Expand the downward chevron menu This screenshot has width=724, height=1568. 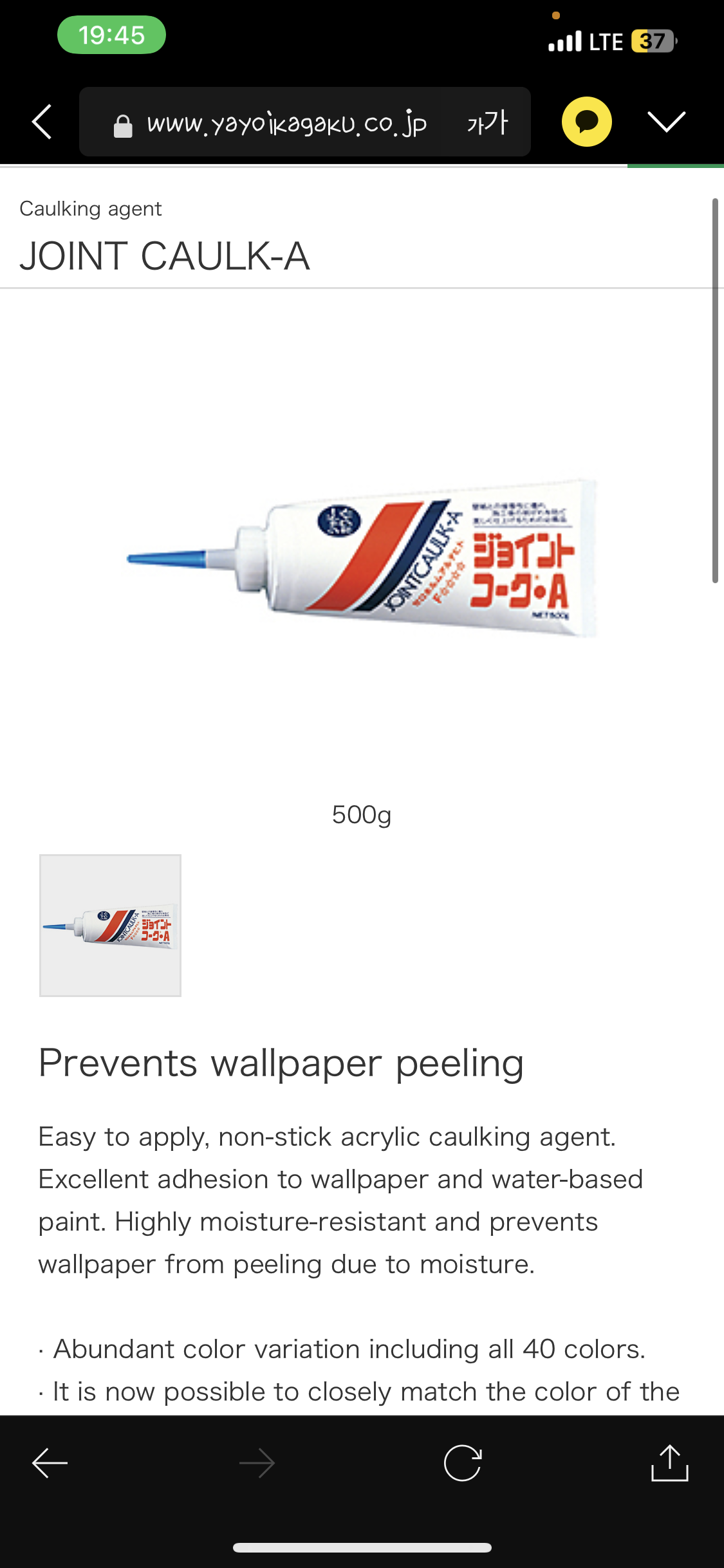pos(666,121)
